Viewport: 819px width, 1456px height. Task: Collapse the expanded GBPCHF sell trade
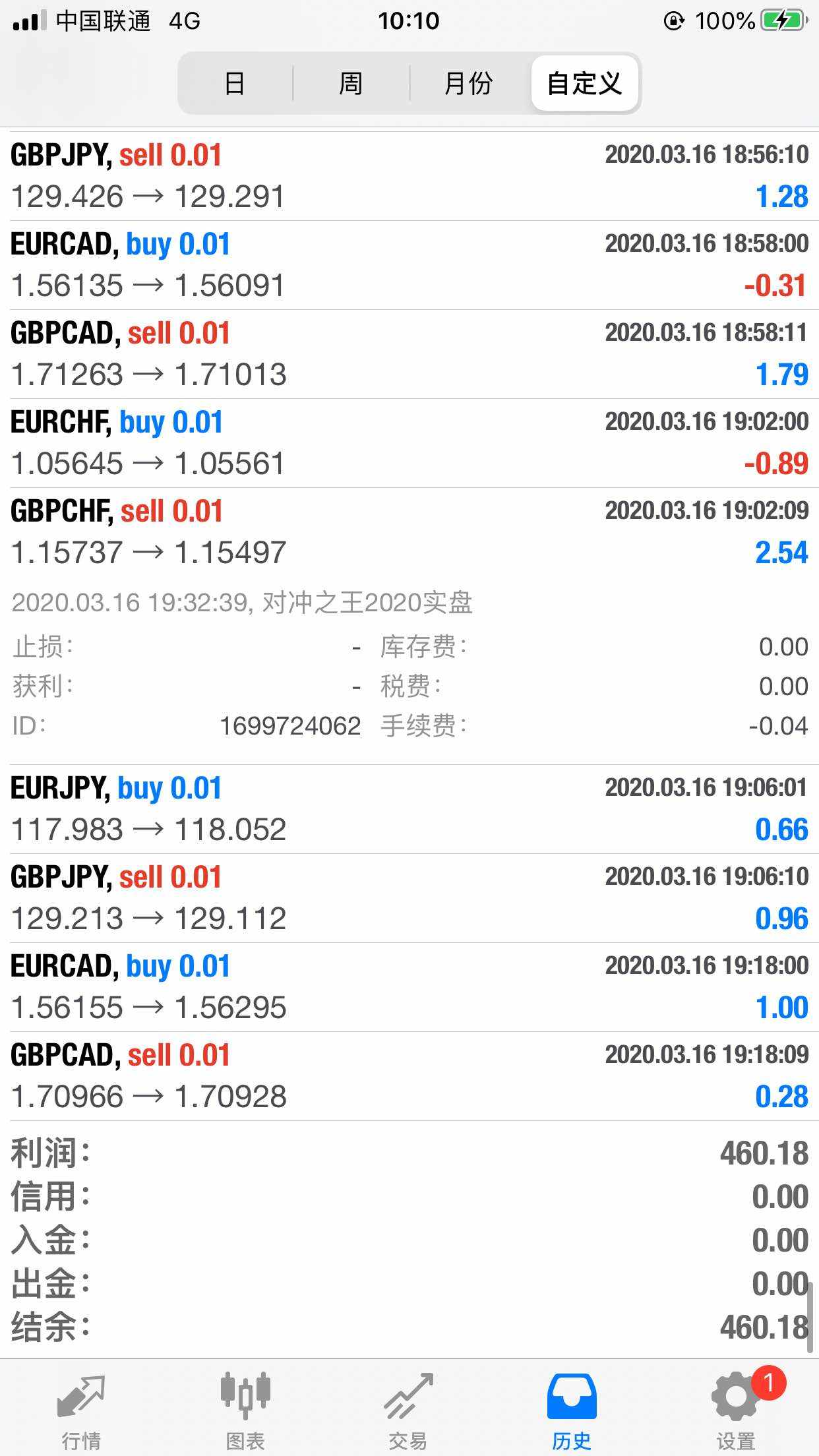coord(409,532)
